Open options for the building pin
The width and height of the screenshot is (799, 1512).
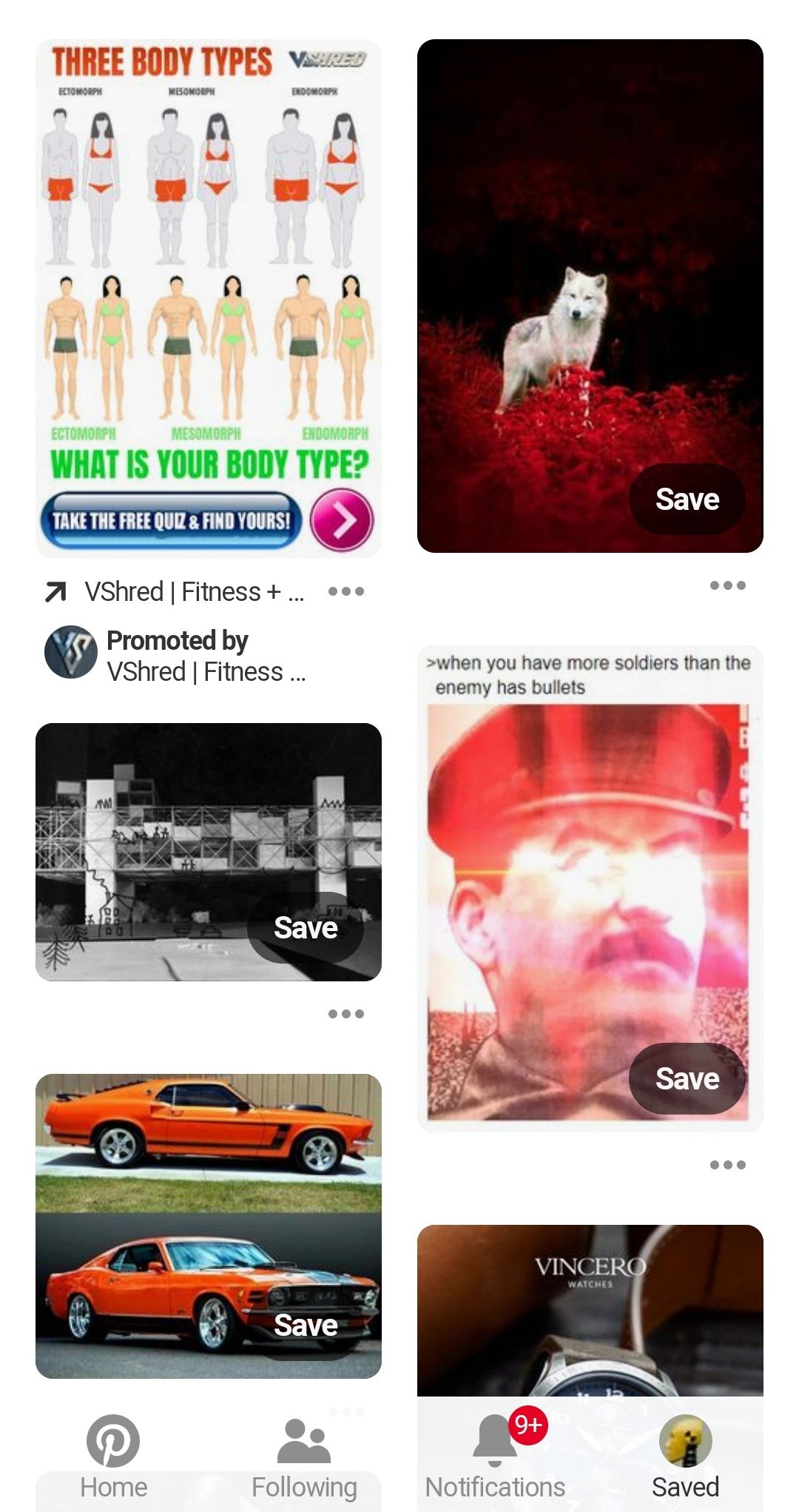(x=345, y=1014)
